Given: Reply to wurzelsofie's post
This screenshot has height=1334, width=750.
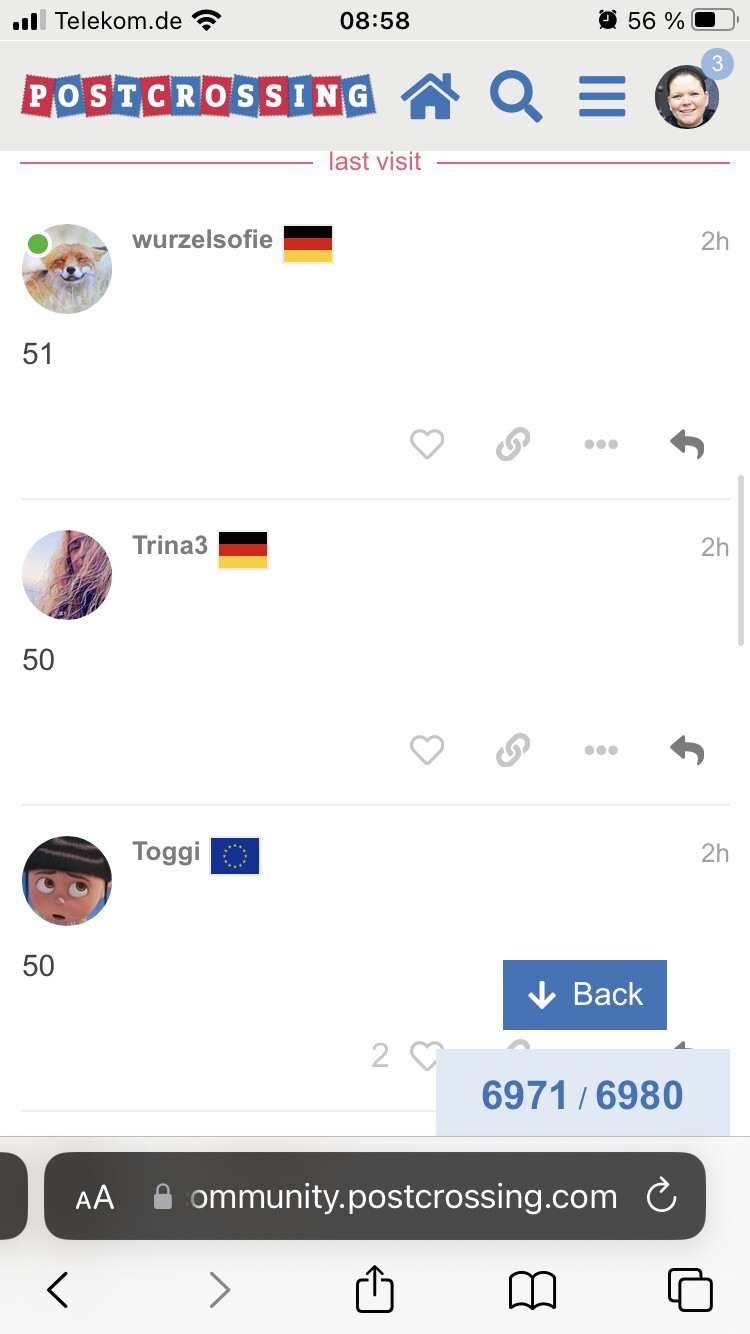Looking at the screenshot, I should (x=687, y=444).
